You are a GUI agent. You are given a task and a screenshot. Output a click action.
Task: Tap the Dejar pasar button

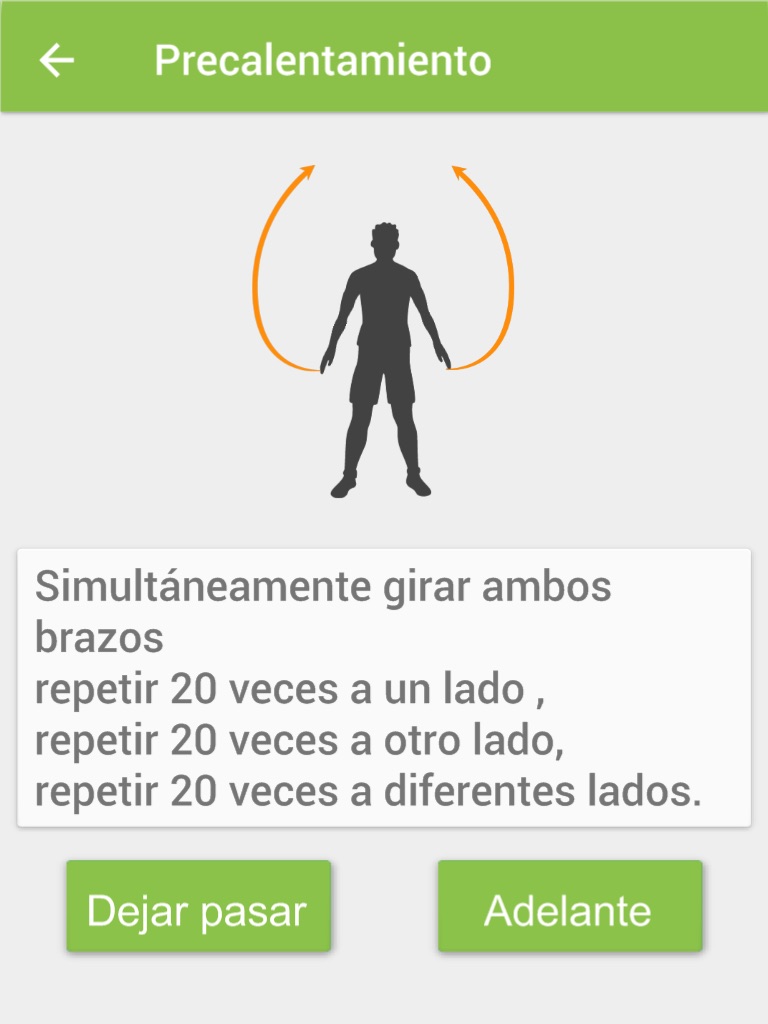tap(199, 905)
